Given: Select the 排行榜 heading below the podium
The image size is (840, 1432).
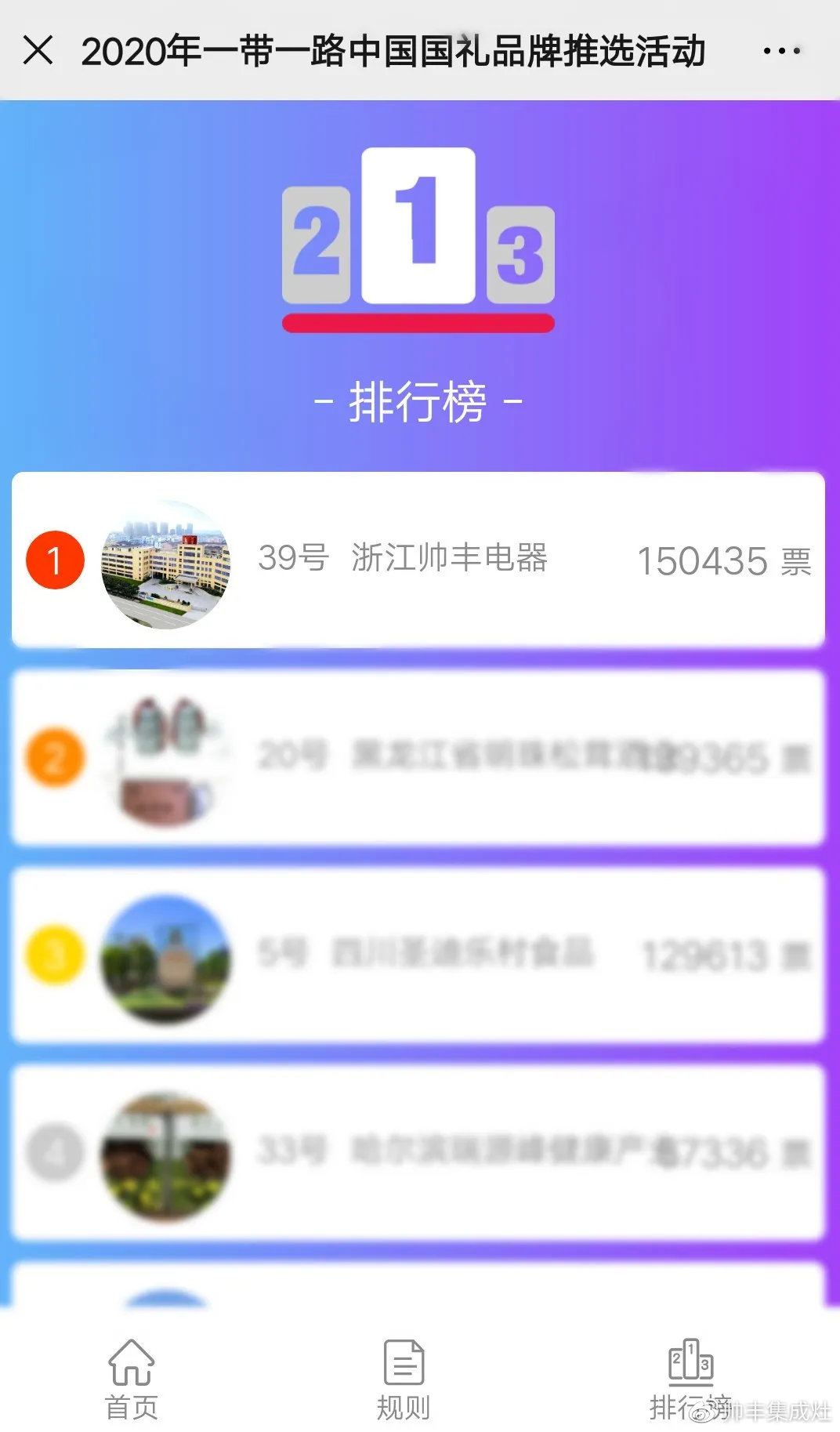Looking at the screenshot, I should [419, 402].
